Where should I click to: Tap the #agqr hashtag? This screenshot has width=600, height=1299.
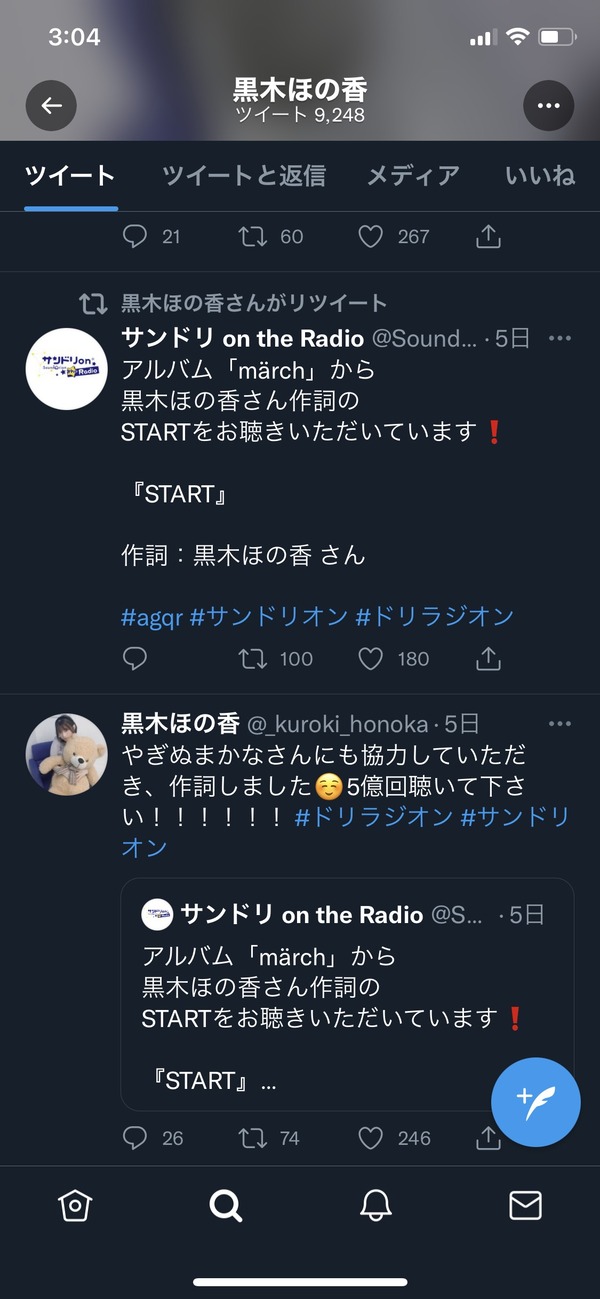pyautogui.click(x=152, y=616)
